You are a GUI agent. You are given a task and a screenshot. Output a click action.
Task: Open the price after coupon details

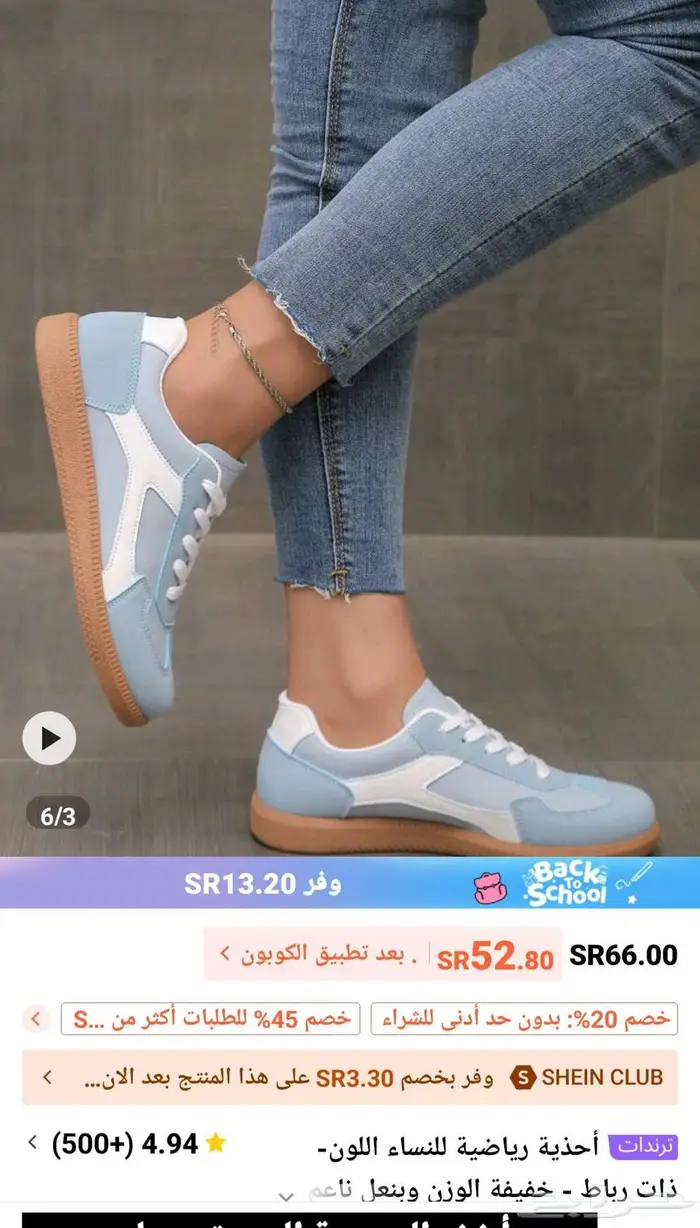(x=382, y=955)
